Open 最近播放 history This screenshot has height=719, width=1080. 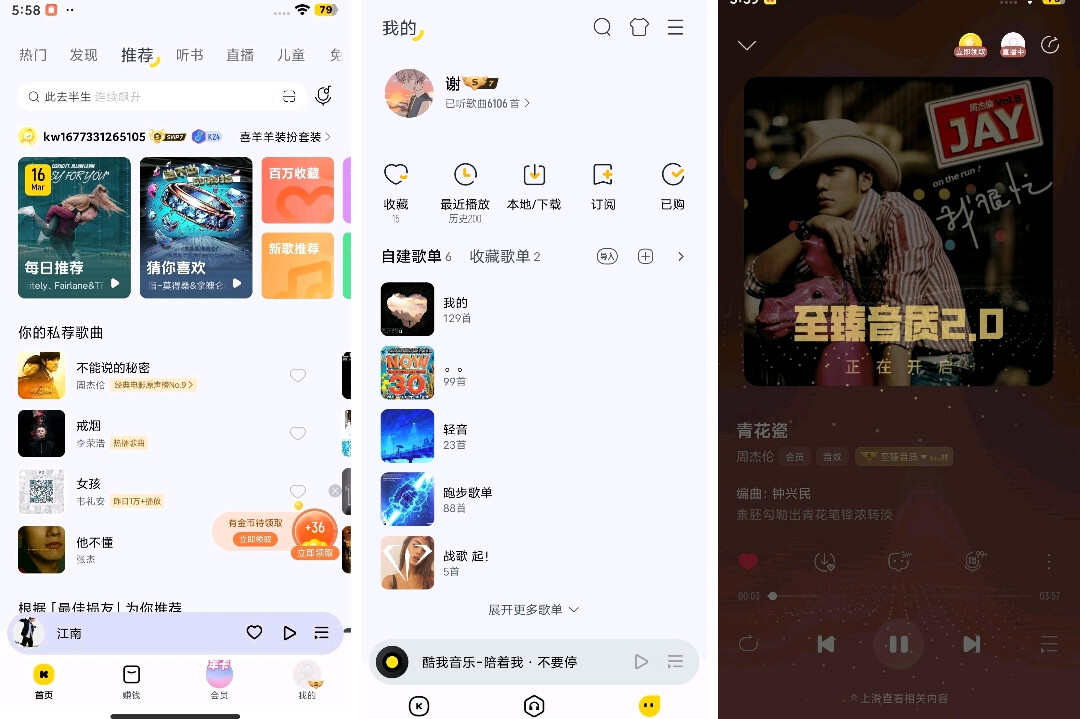[x=465, y=186]
